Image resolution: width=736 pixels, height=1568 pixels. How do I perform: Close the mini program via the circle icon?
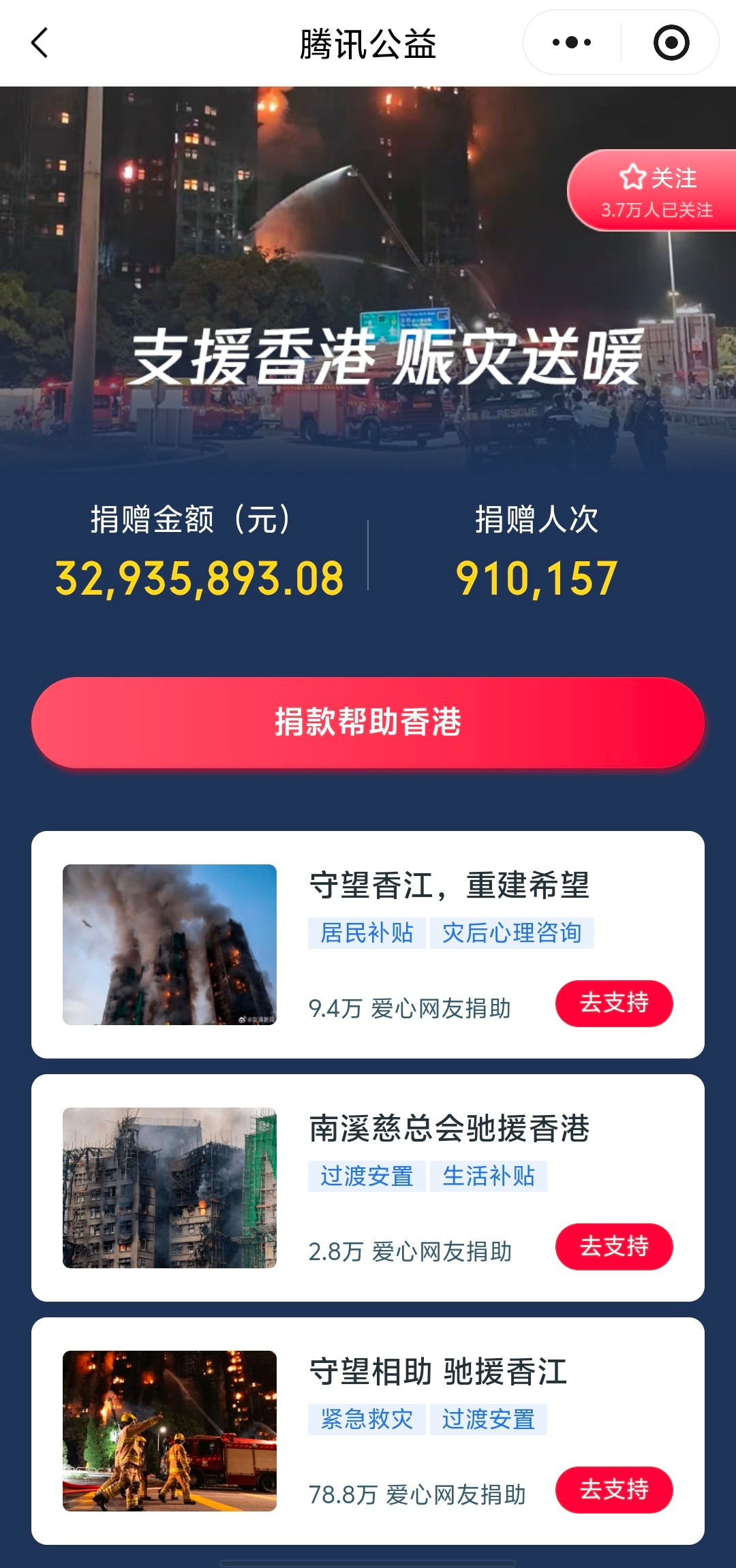[x=671, y=43]
